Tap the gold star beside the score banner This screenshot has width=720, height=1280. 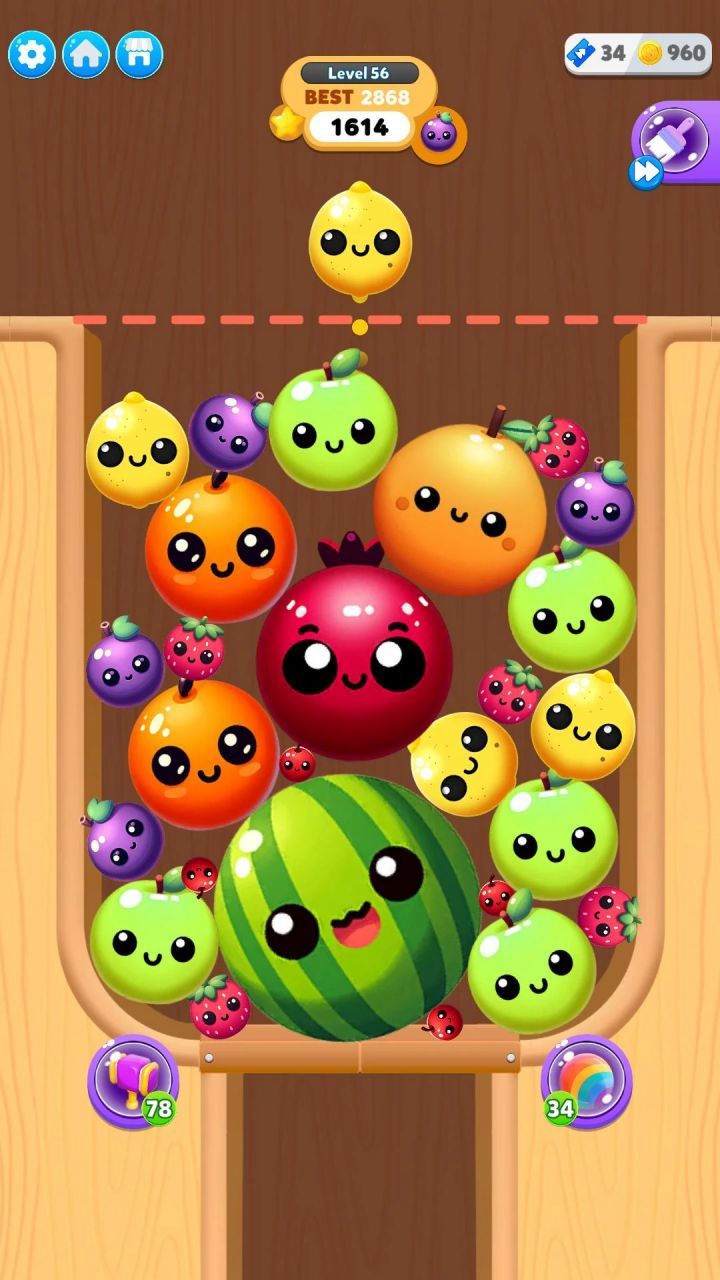point(287,124)
